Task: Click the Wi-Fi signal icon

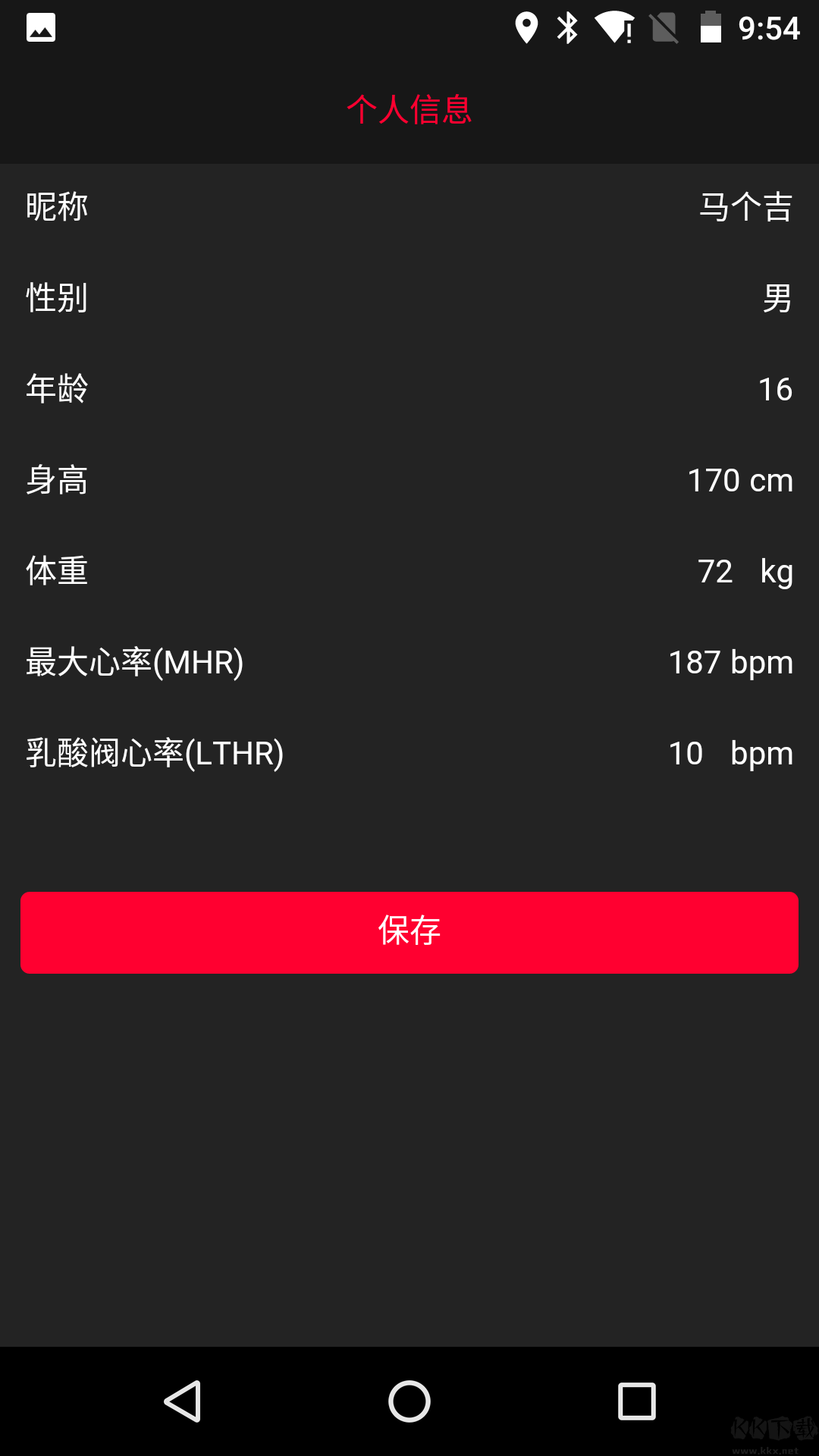Action: click(x=613, y=27)
